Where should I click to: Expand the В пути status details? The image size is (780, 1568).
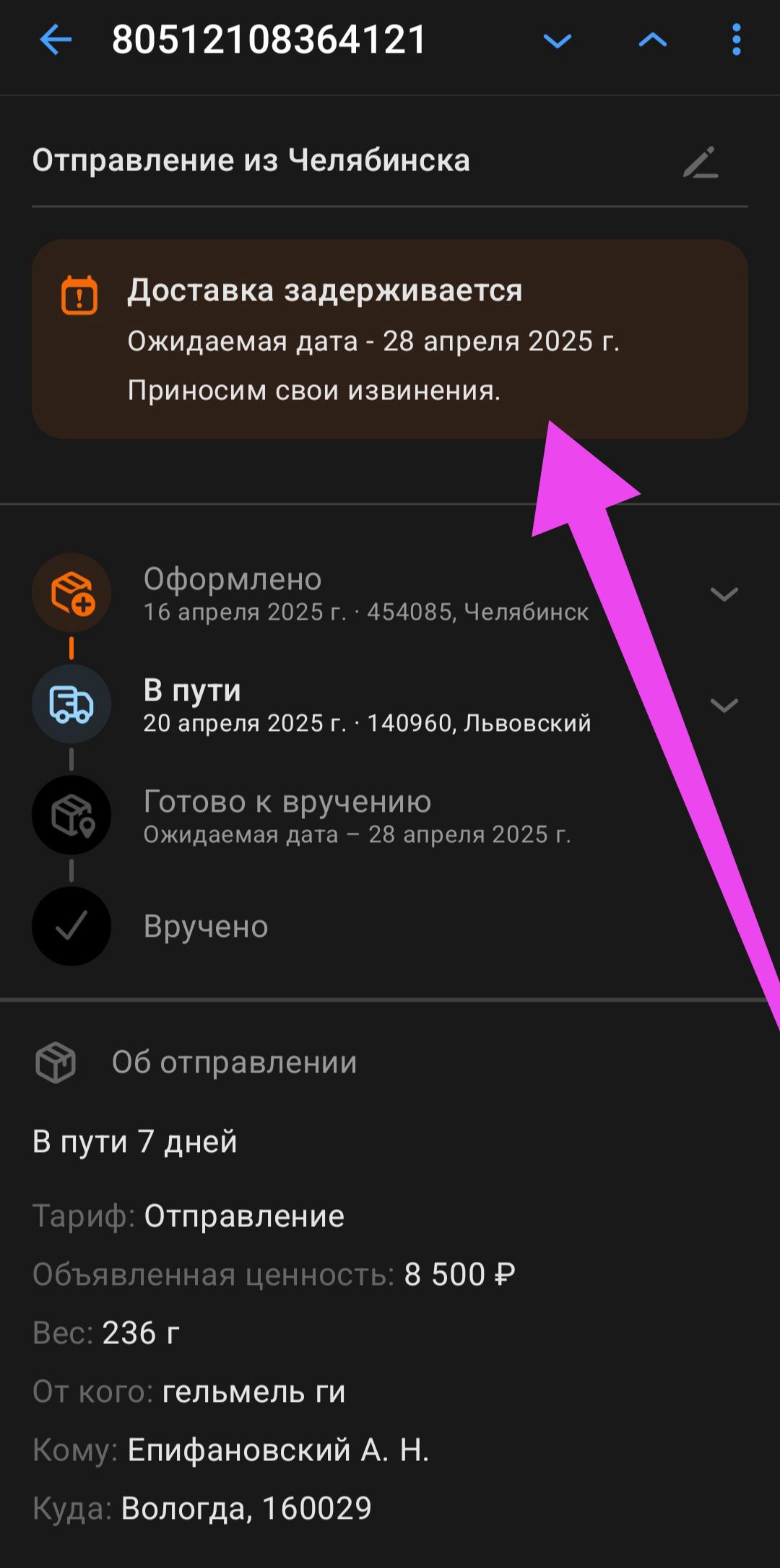tap(724, 705)
